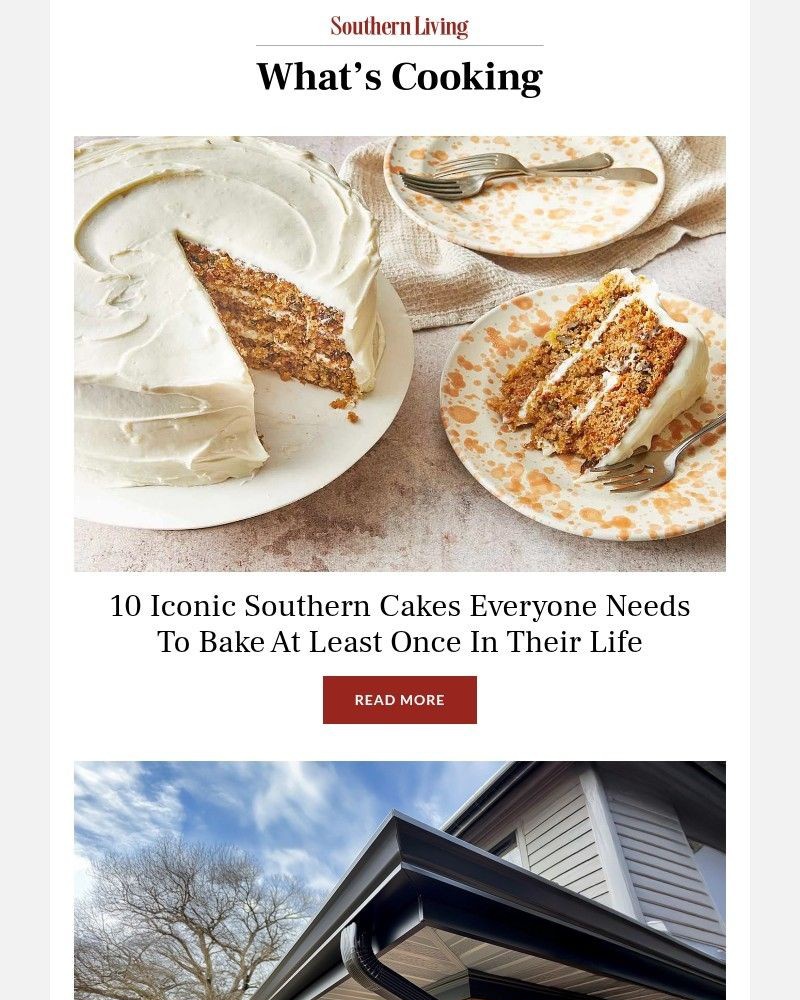Click the divider line under the logo
800x1000 pixels.
(x=400, y=44)
